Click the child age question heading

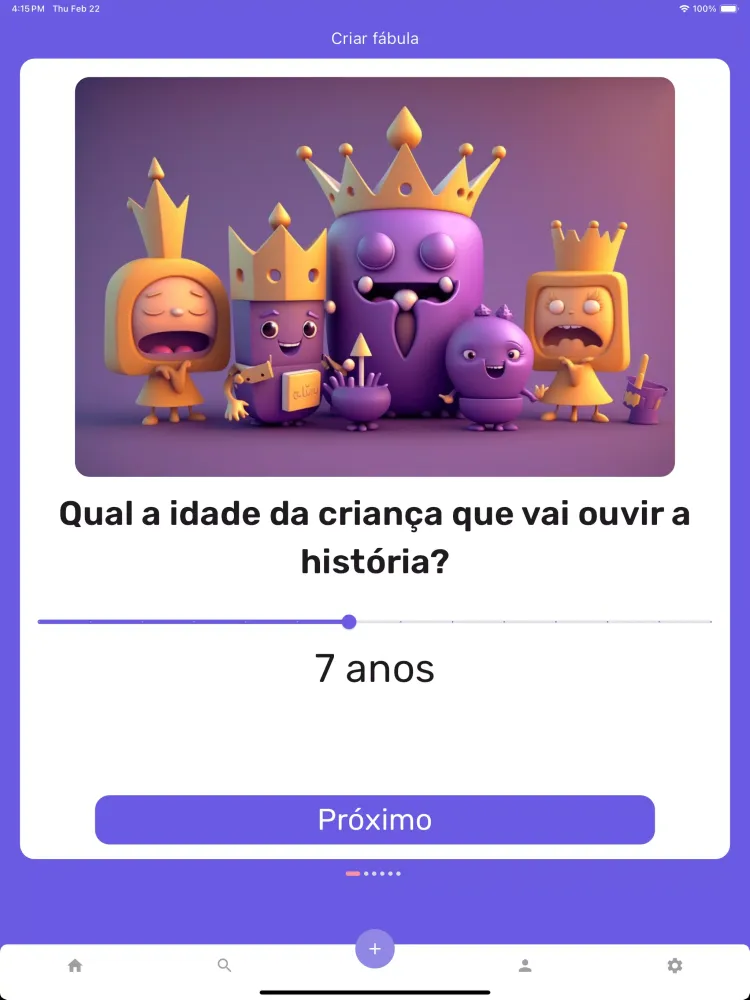[x=375, y=537]
